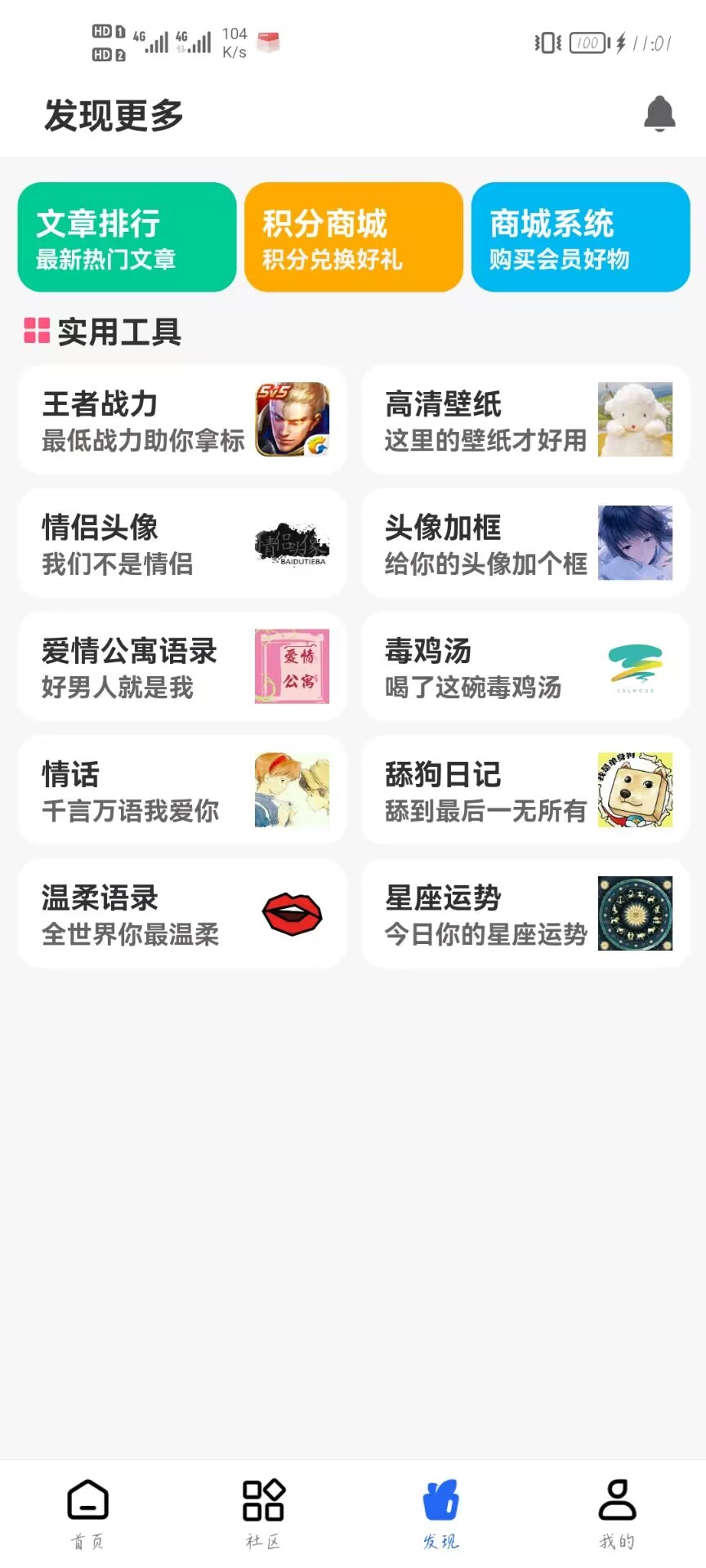Go to the 我的 profile tab
This screenshot has width=706, height=1568.
coord(617,1513)
